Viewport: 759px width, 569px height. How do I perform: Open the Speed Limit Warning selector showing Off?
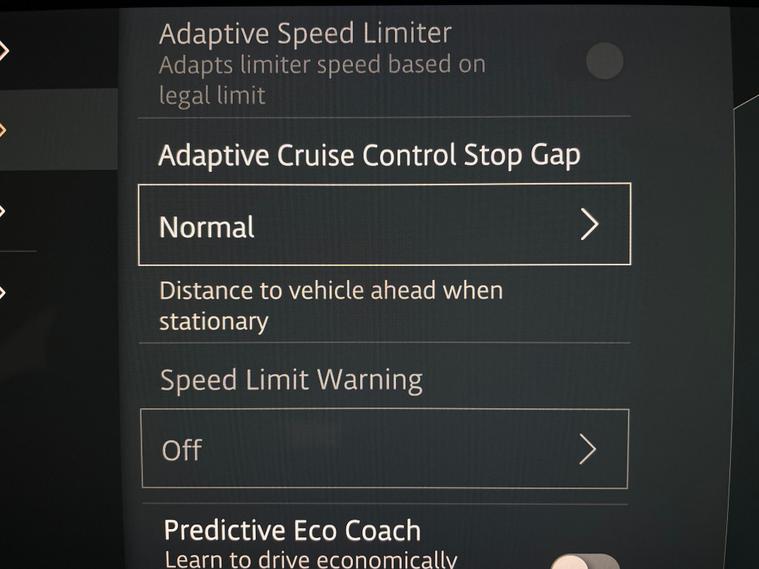point(384,449)
